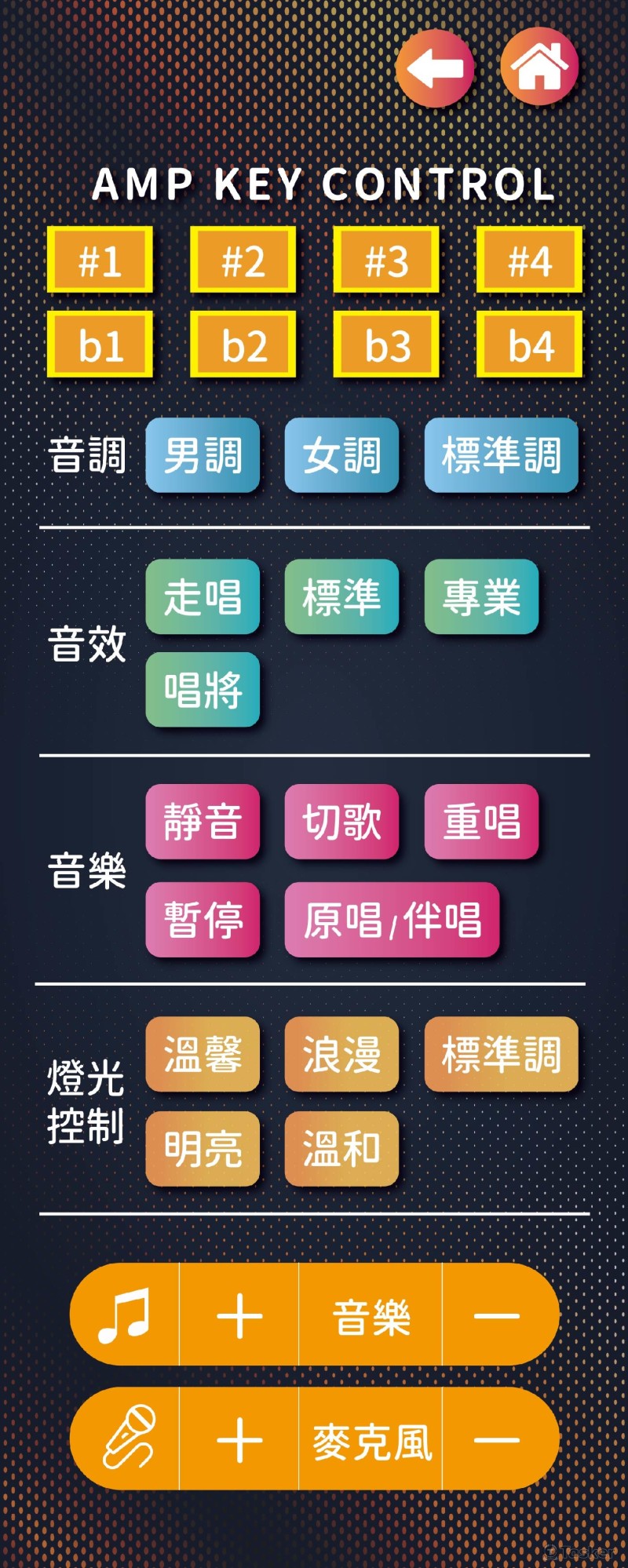Set pitch to 男調
Viewport: 628px width, 1568px height.
coord(203,455)
